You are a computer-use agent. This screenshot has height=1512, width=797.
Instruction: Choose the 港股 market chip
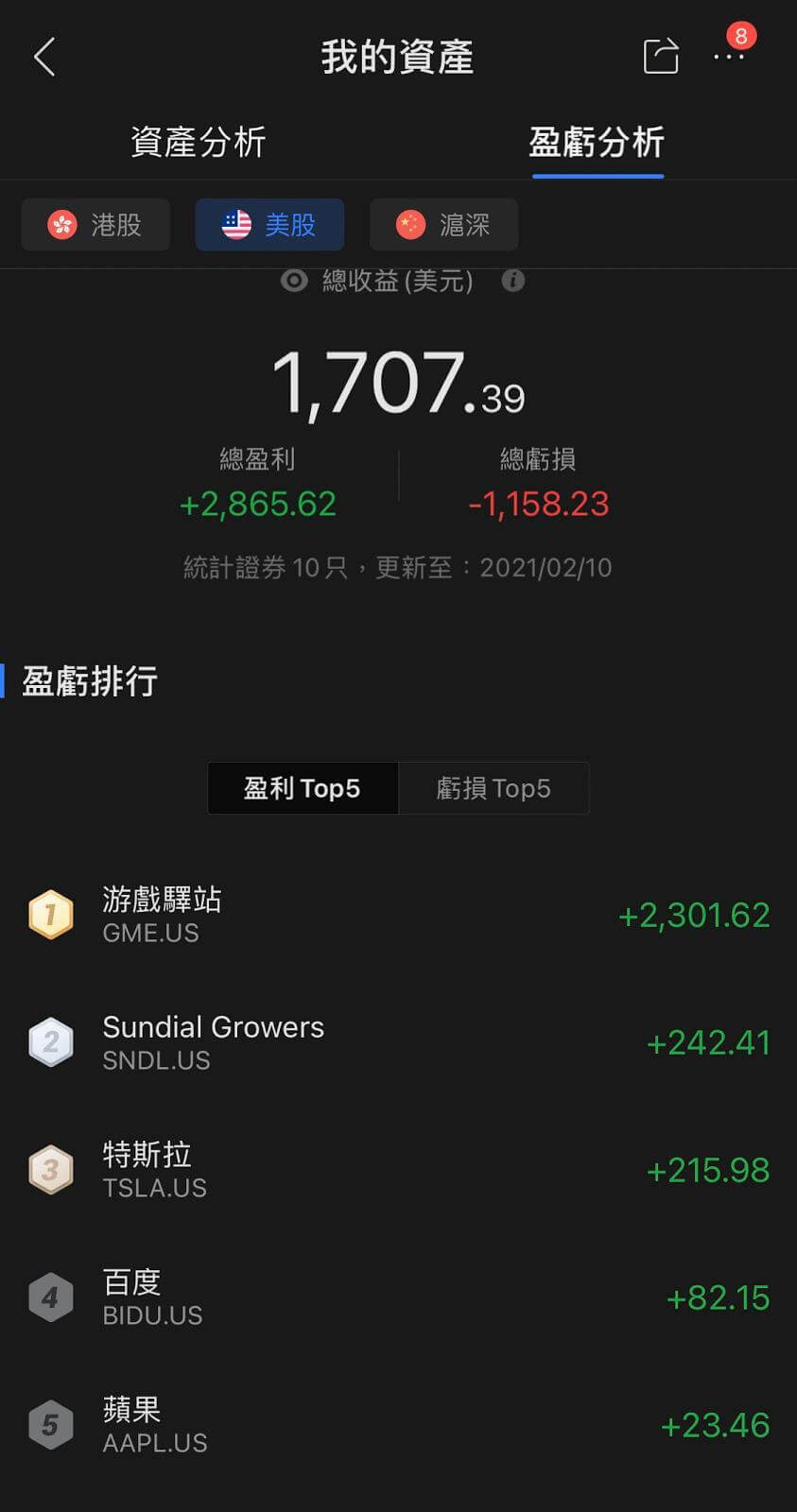click(95, 225)
